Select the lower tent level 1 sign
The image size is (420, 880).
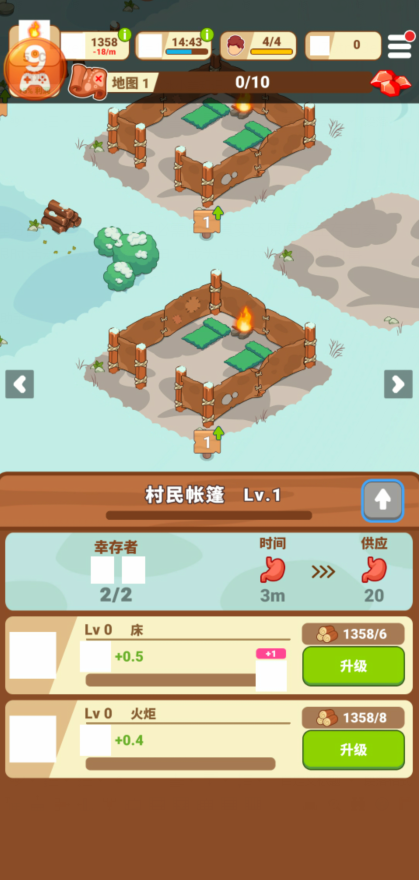click(207, 443)
